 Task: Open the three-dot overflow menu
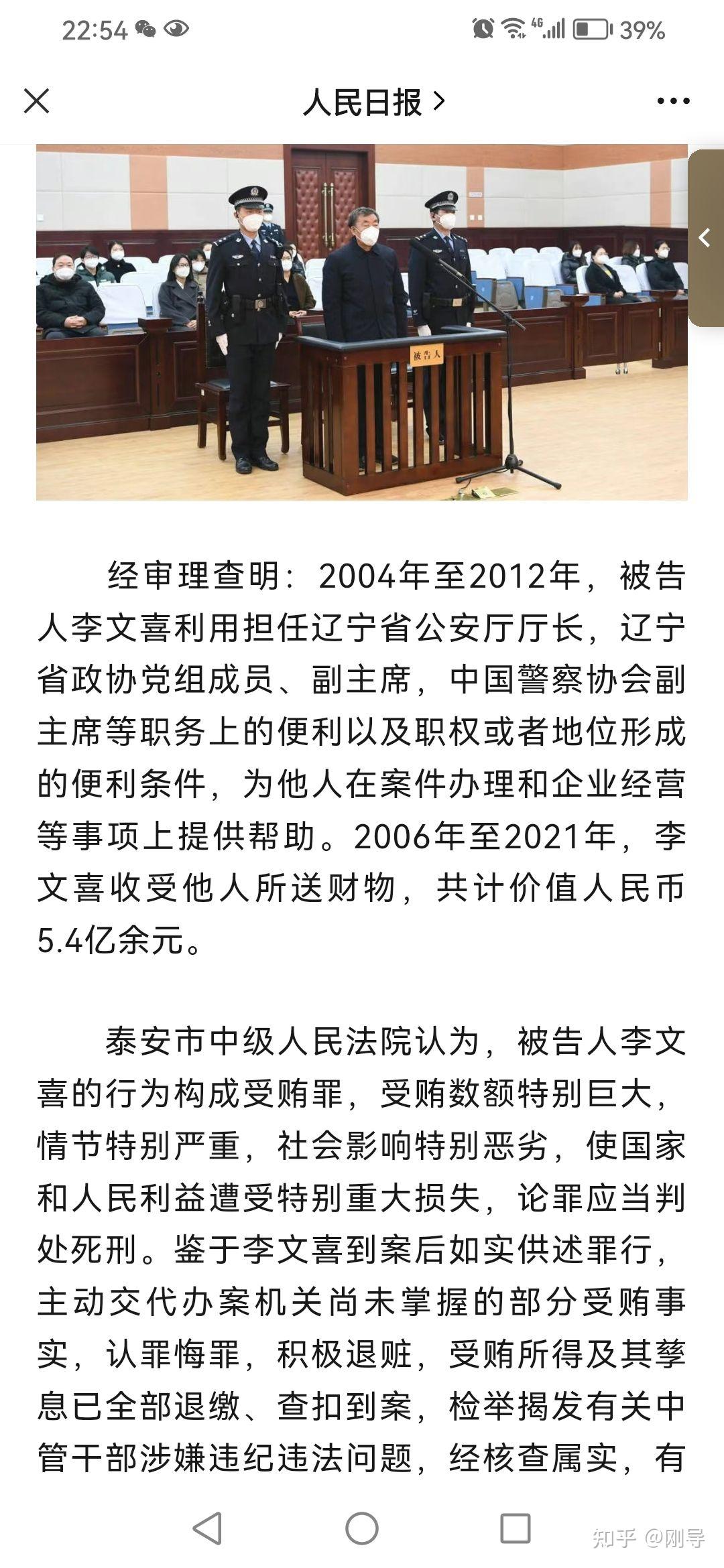tap(673, 102)
